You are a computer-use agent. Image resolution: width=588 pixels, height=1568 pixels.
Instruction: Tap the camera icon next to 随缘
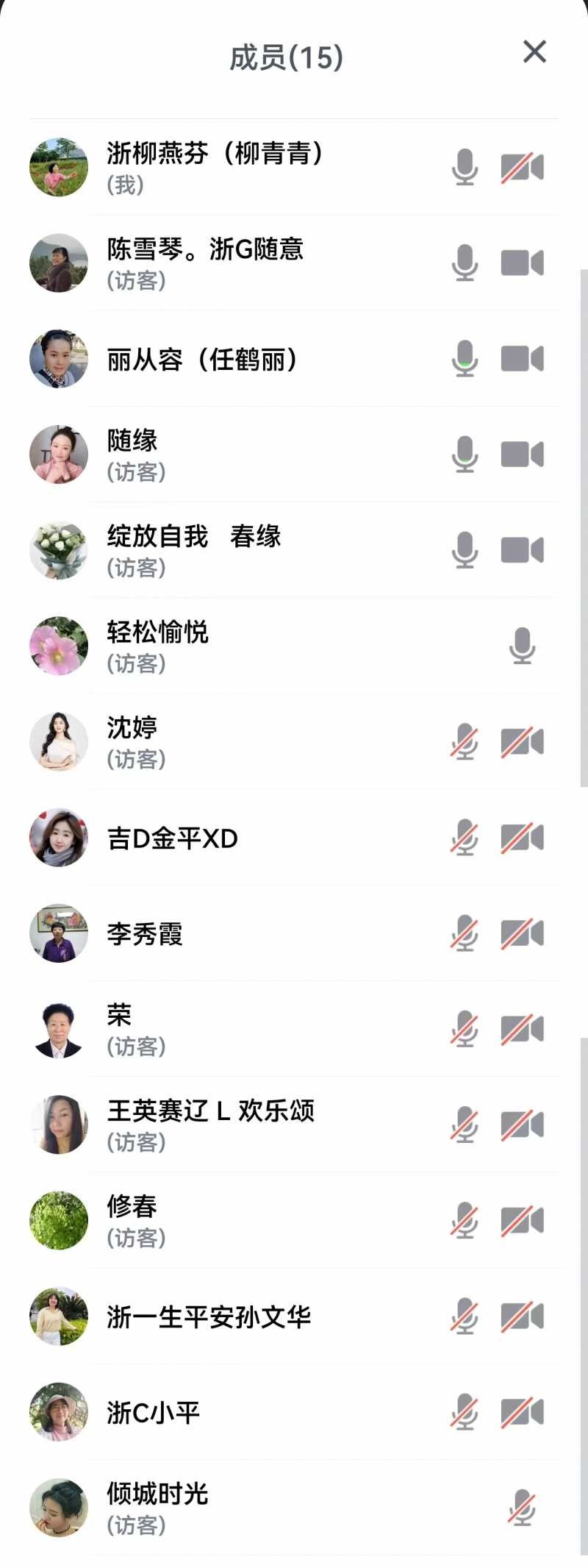pyautogui.click(x=522, y=455)
